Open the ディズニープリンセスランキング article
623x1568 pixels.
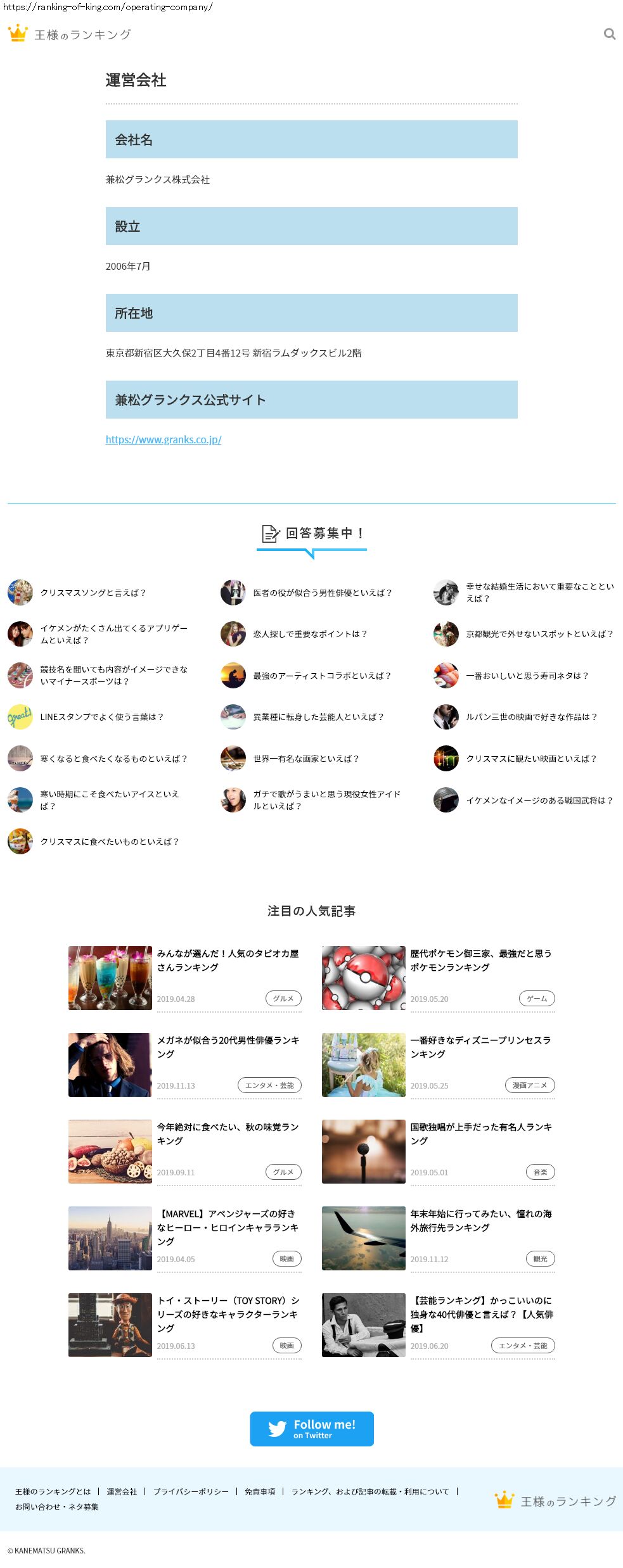point(480,1047)
